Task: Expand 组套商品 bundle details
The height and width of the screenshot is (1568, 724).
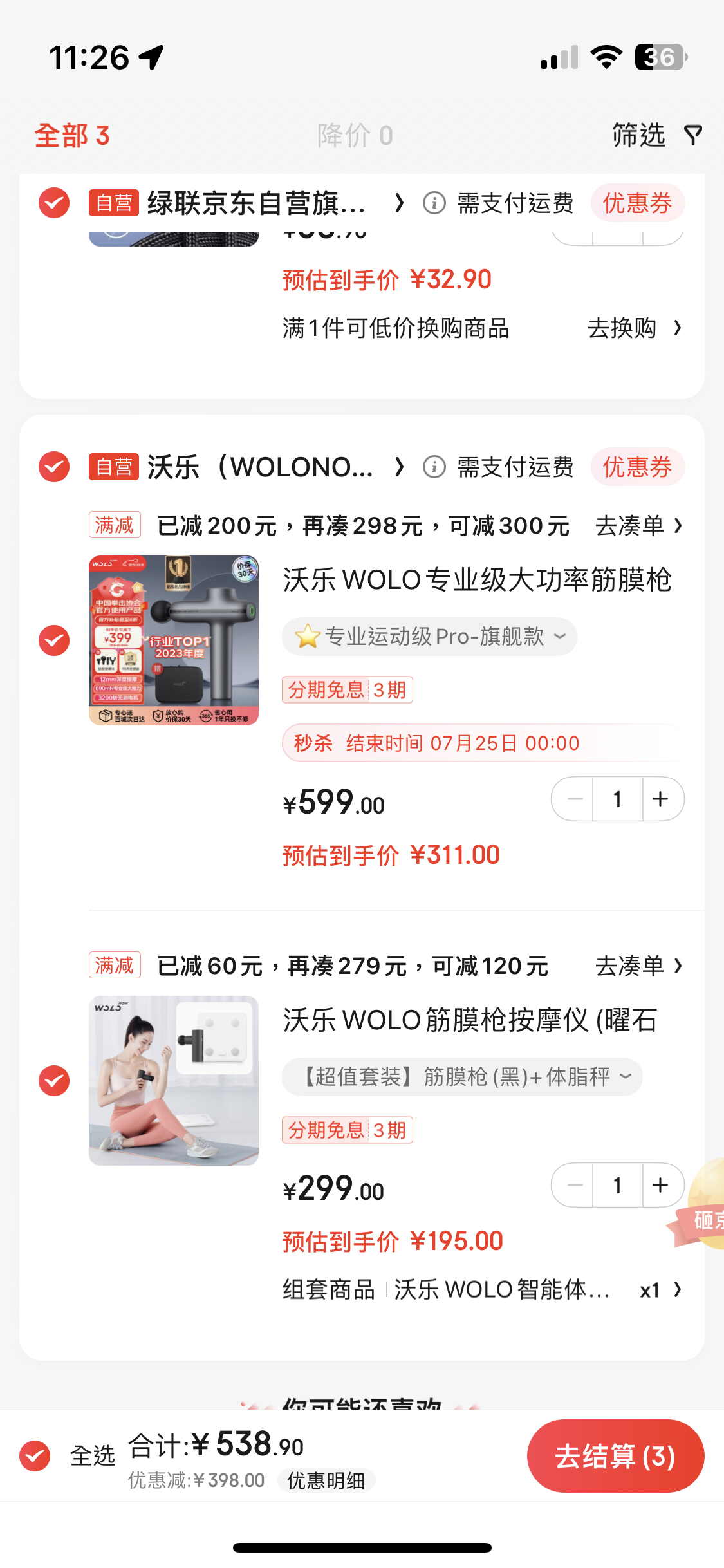Action: click(x=483, y=1290)
